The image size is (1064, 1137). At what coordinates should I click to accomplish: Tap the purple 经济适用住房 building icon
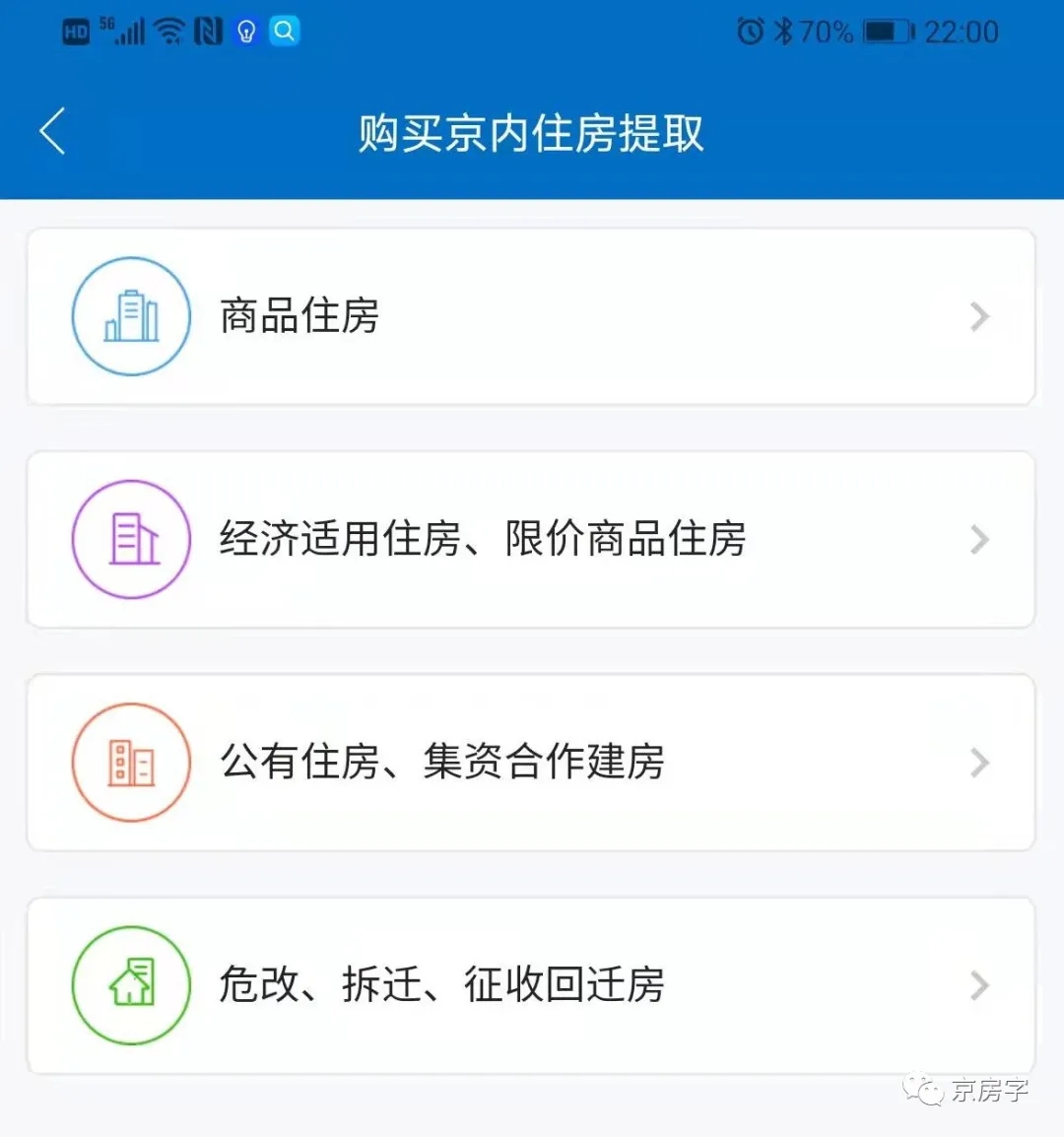pyautogui.click(x=130, y=539)
